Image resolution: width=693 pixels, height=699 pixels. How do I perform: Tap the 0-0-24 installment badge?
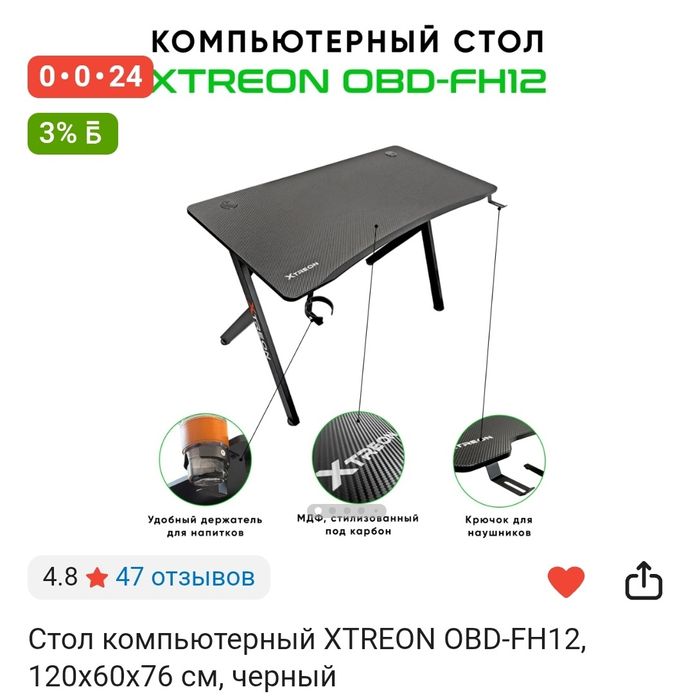(90, 76)
